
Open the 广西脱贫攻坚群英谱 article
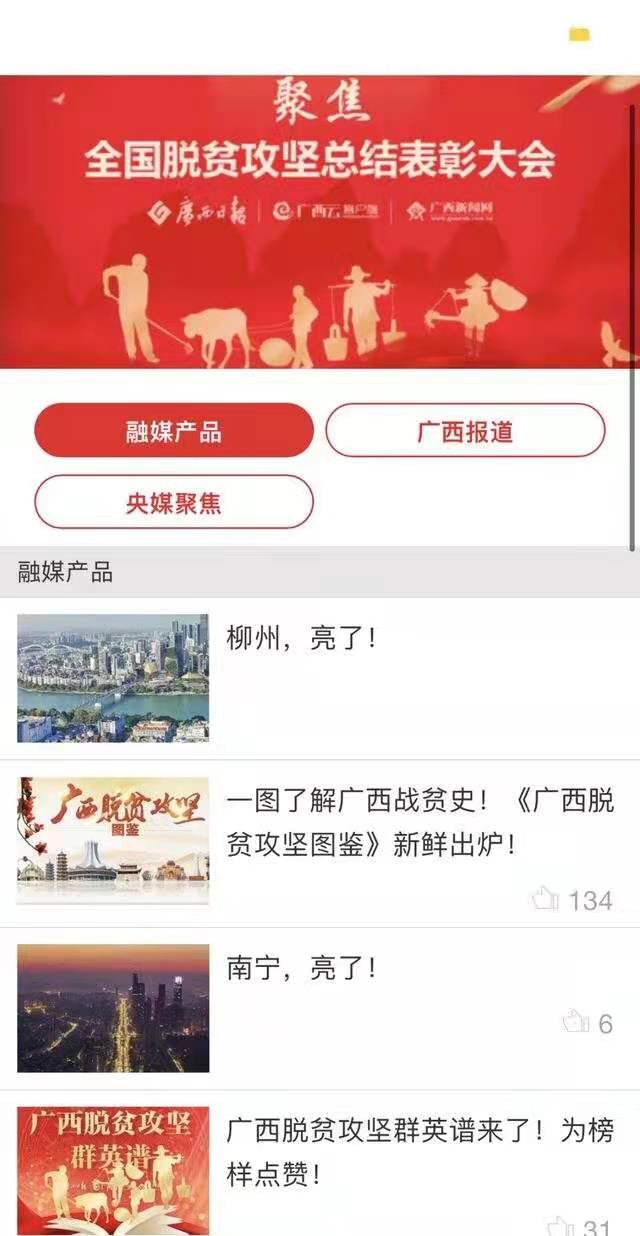pyautogui.click(x=420, y=1152)
